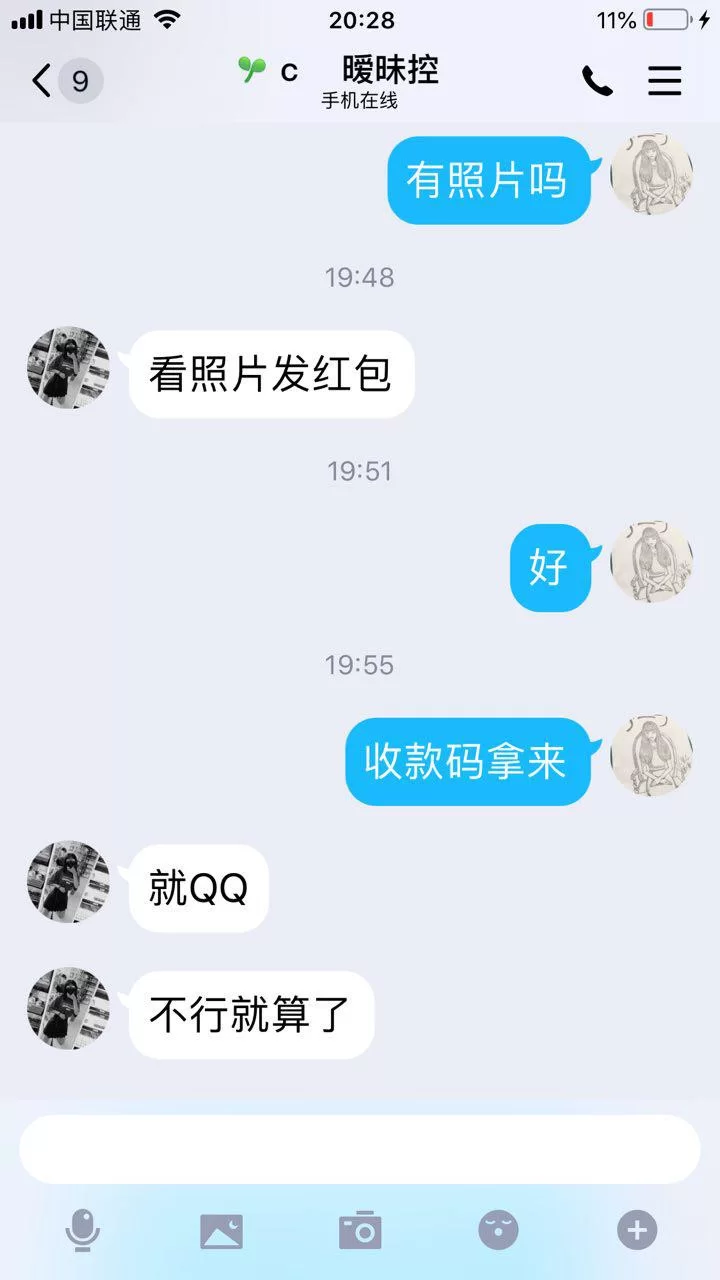720x1280 pixels.
Task: View the contact's avatar beside 看照片发红包
Action: (68, 367)
